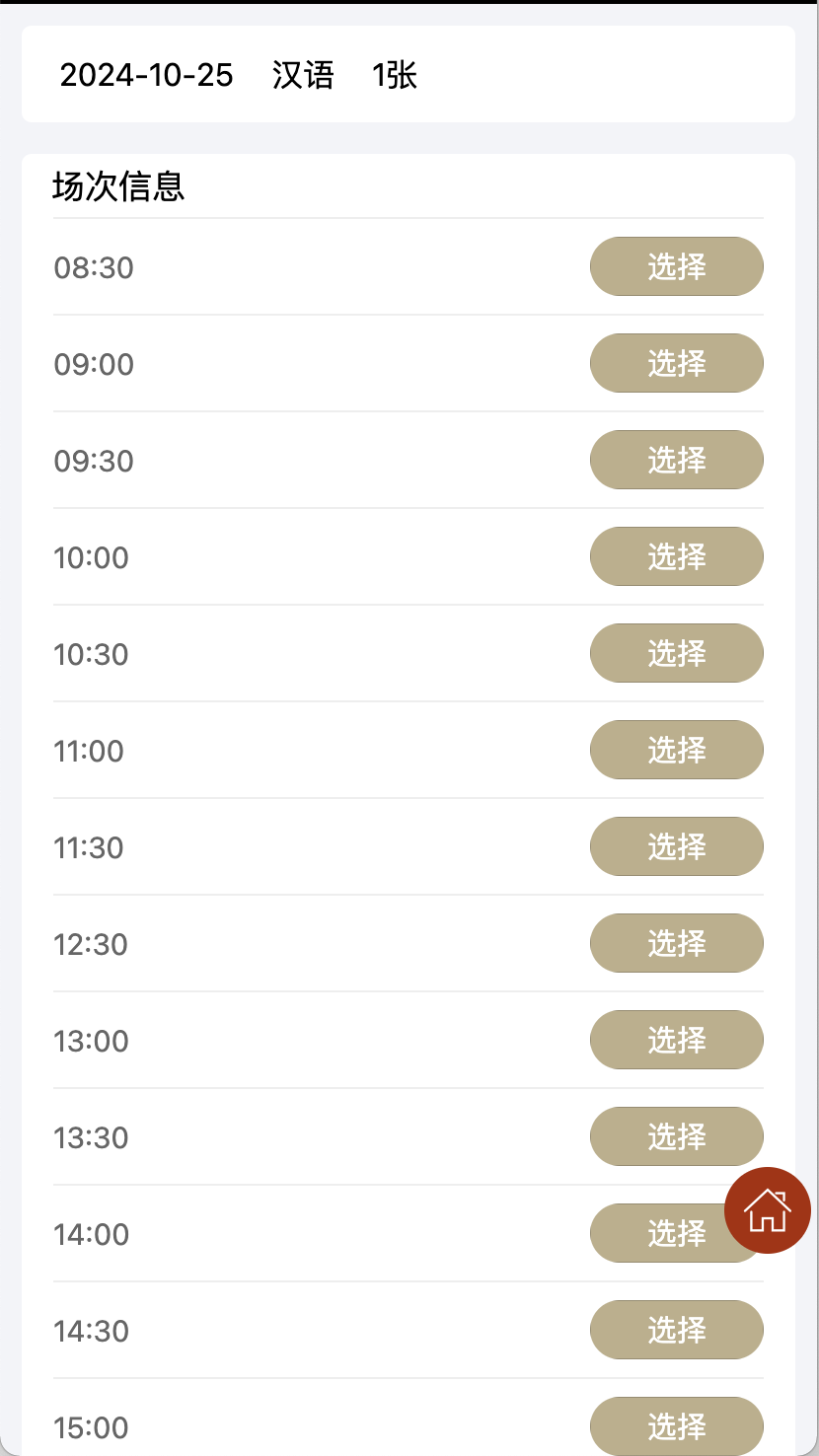819x1456 pixels.
Task: Select the 08:30 session
Action: coord(676,266)
